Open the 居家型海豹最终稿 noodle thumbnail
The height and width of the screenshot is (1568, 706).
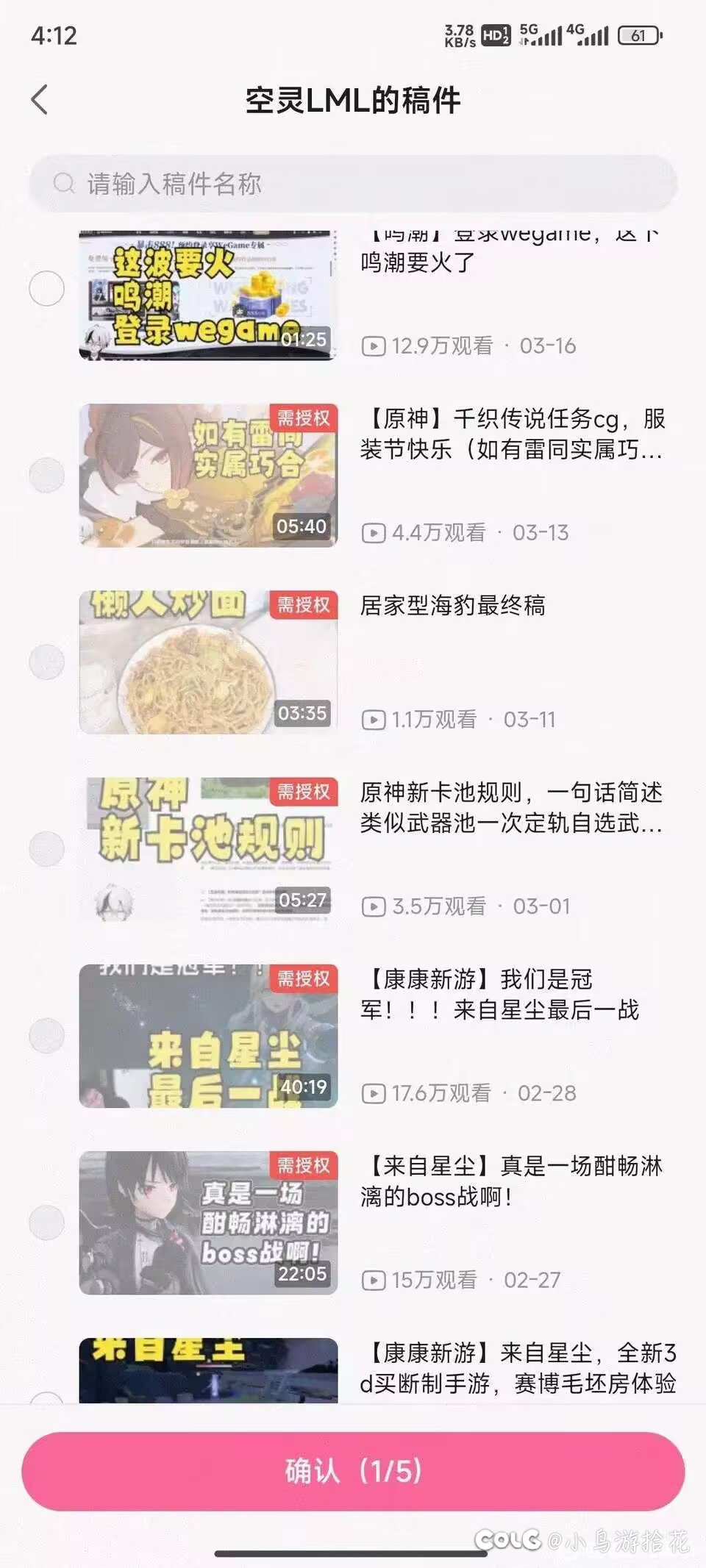pos(208,662)
